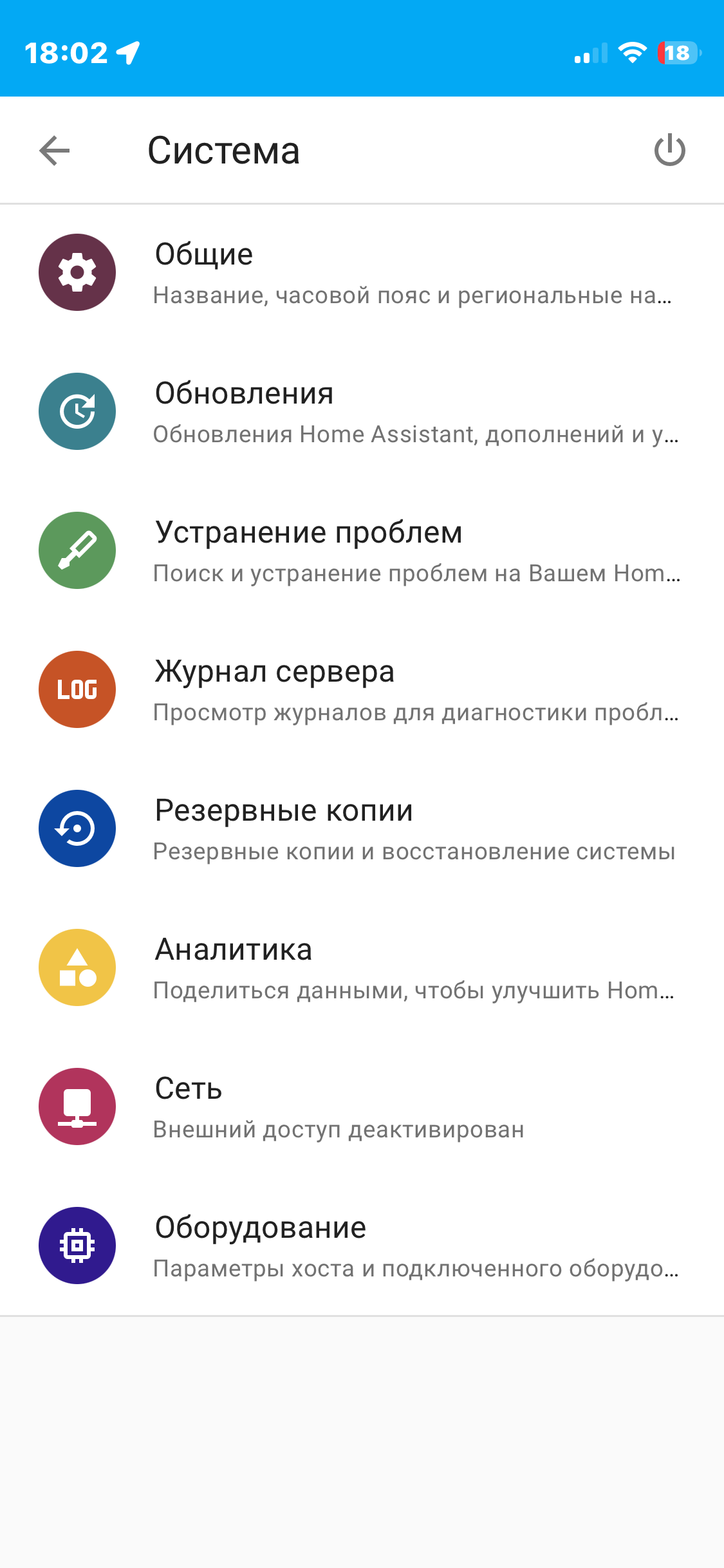Open the power restart menu icon
This screenshot has height=1568, width=724.
(669, 151)
